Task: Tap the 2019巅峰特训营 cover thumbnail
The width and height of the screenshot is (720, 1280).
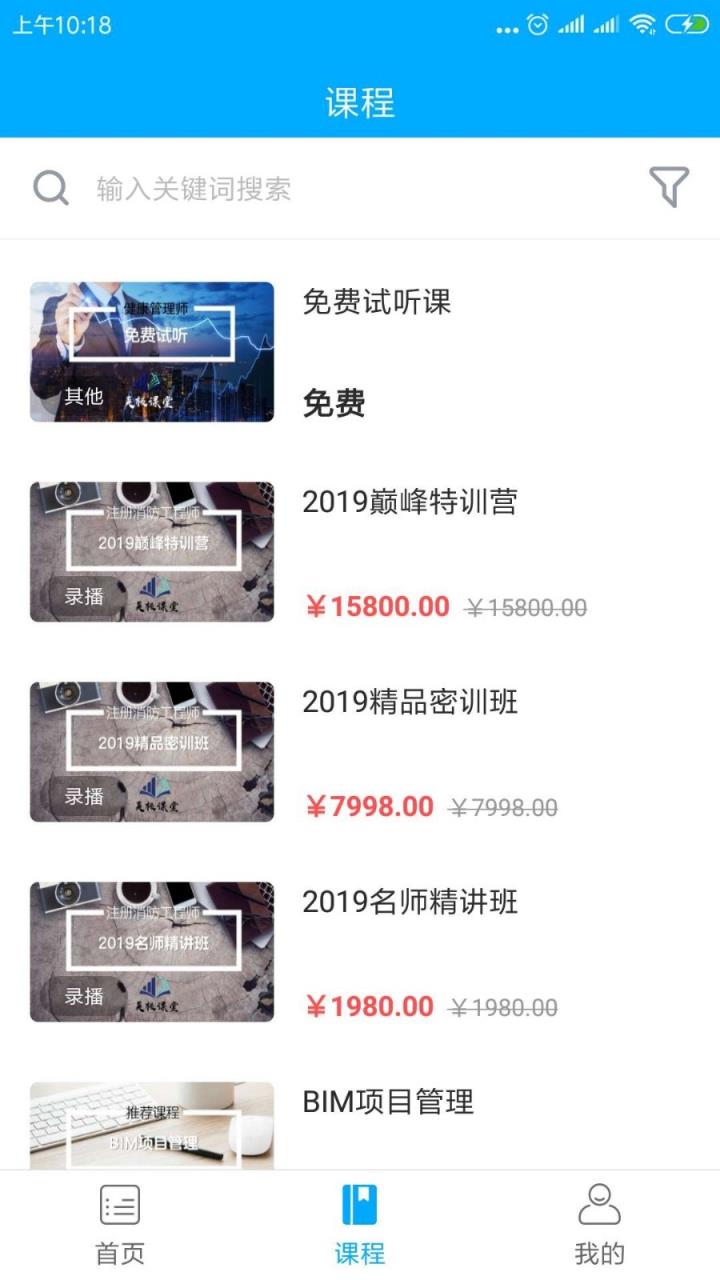Action: (150, 551)
